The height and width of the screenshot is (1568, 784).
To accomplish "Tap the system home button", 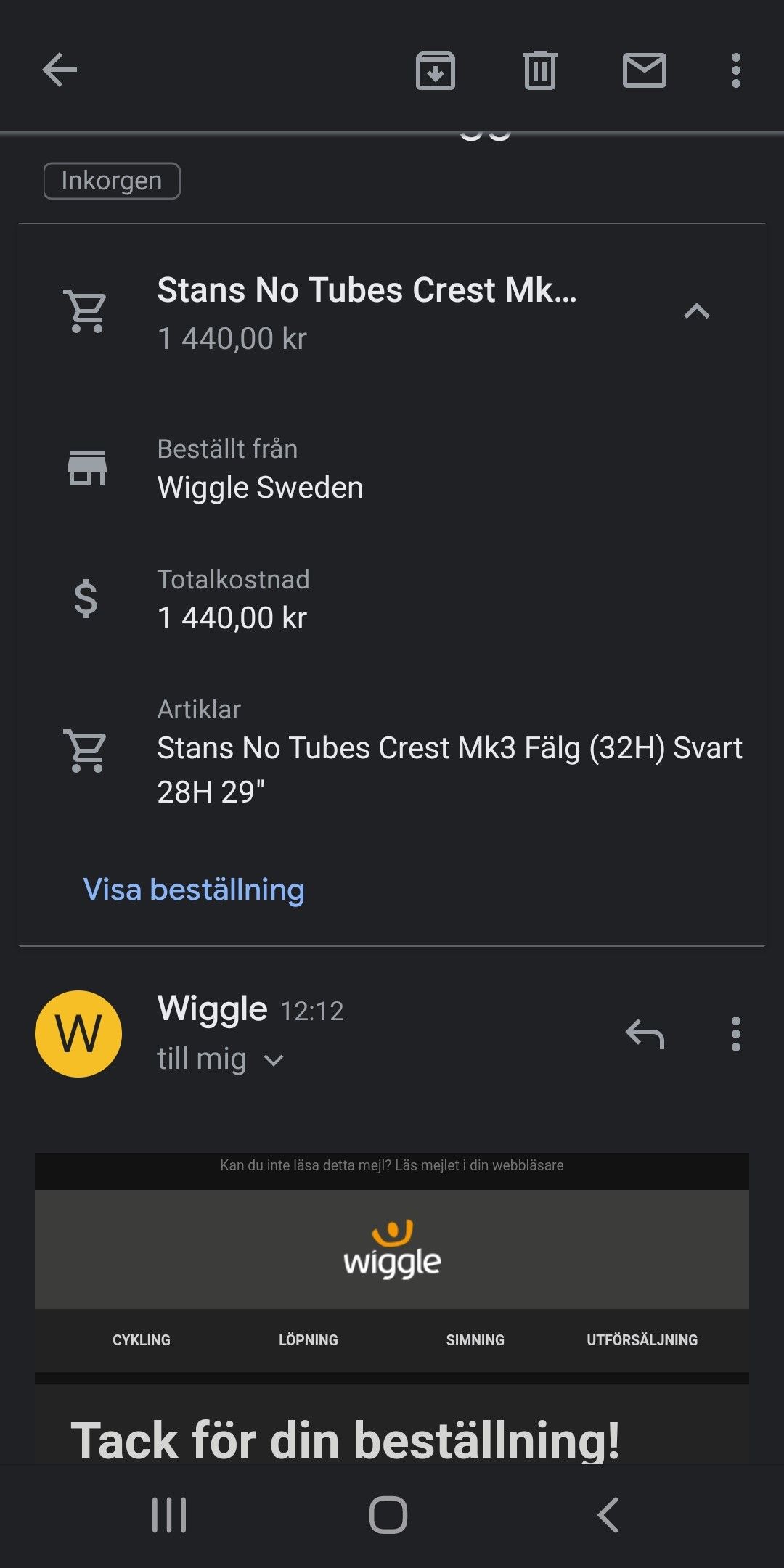I will 388,1515.
